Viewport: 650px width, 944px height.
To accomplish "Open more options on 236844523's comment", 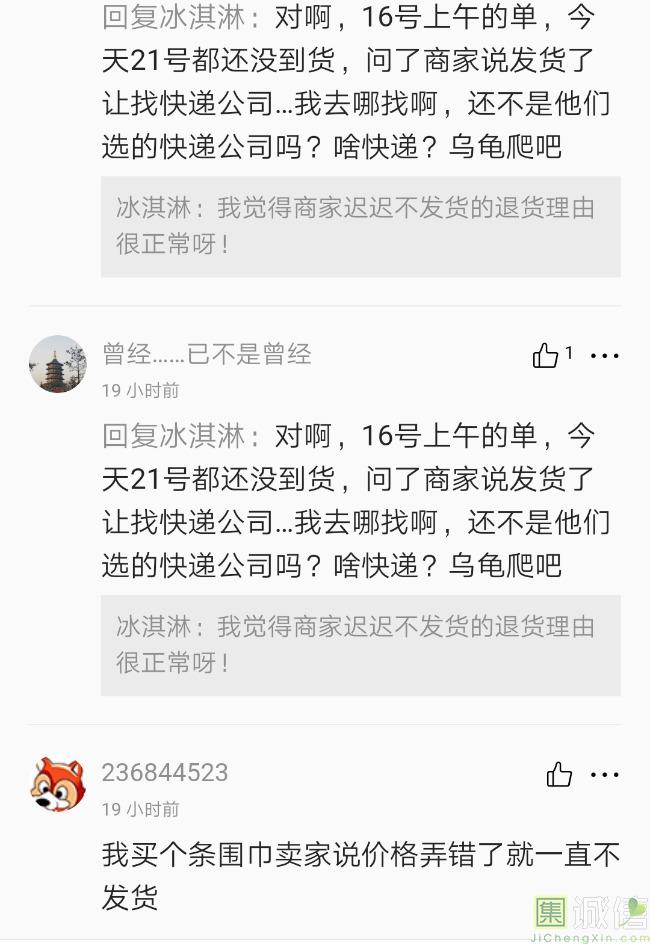I will [604, 774].
